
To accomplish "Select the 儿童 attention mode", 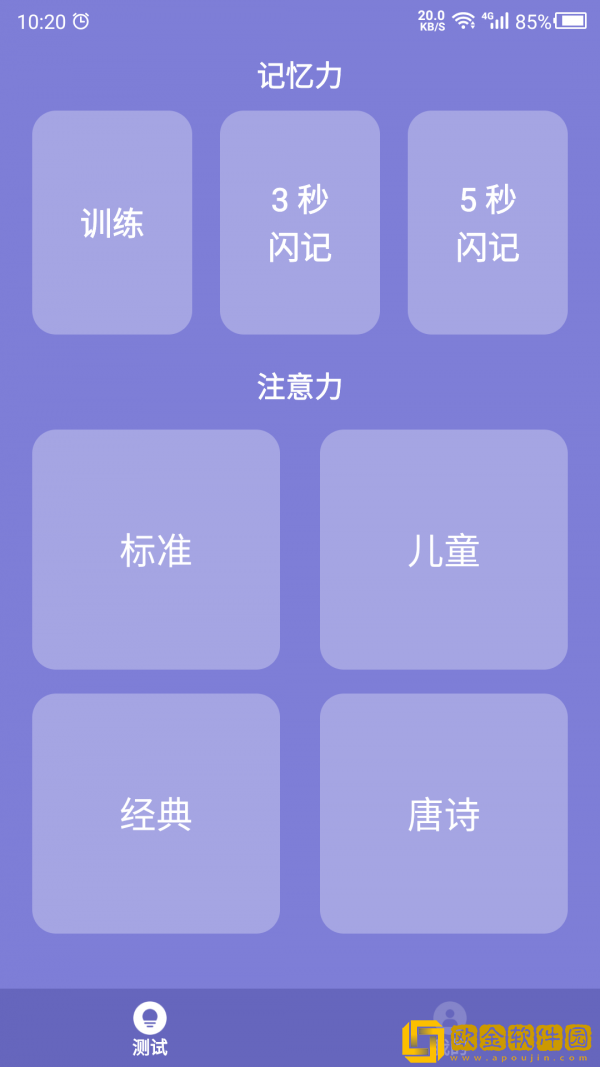I will pos(443,549).
